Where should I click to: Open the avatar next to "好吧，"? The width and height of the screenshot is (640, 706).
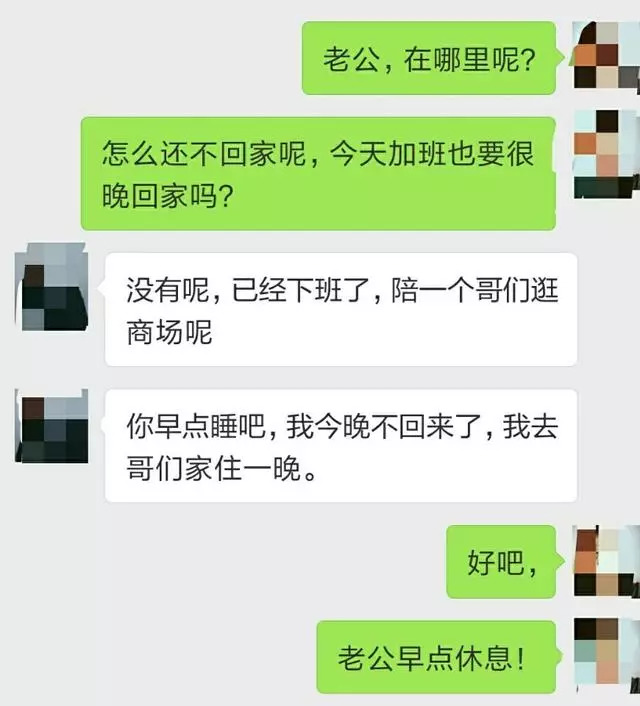point(605,562)
